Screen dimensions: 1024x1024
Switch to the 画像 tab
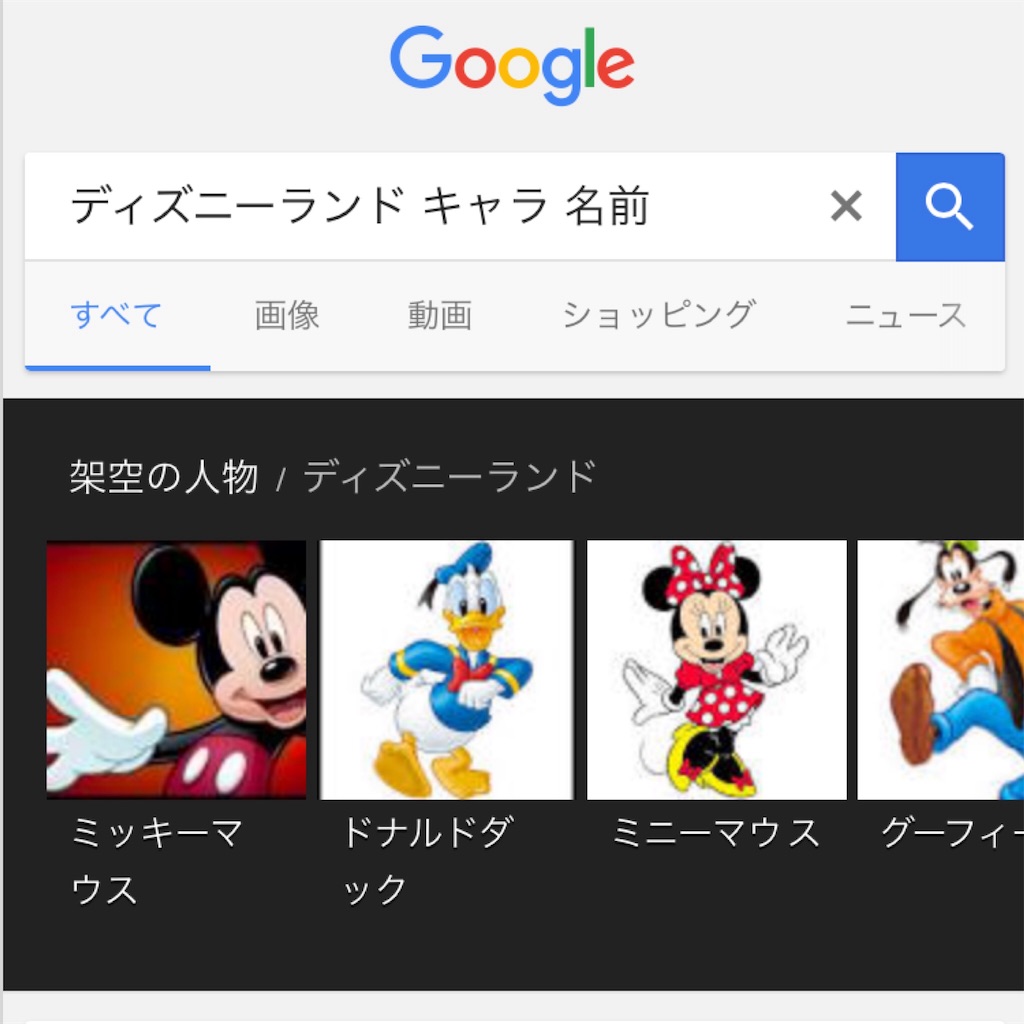(287, 316)
